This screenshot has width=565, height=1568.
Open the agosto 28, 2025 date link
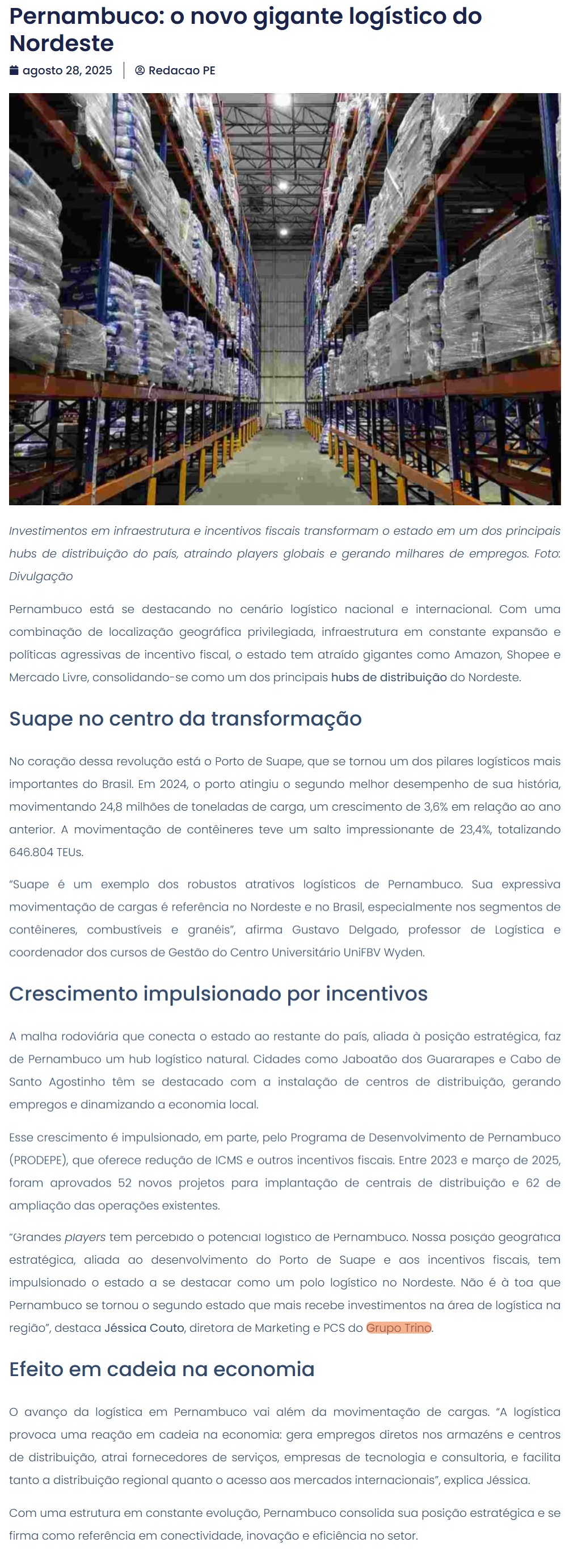tap(67, 70)
